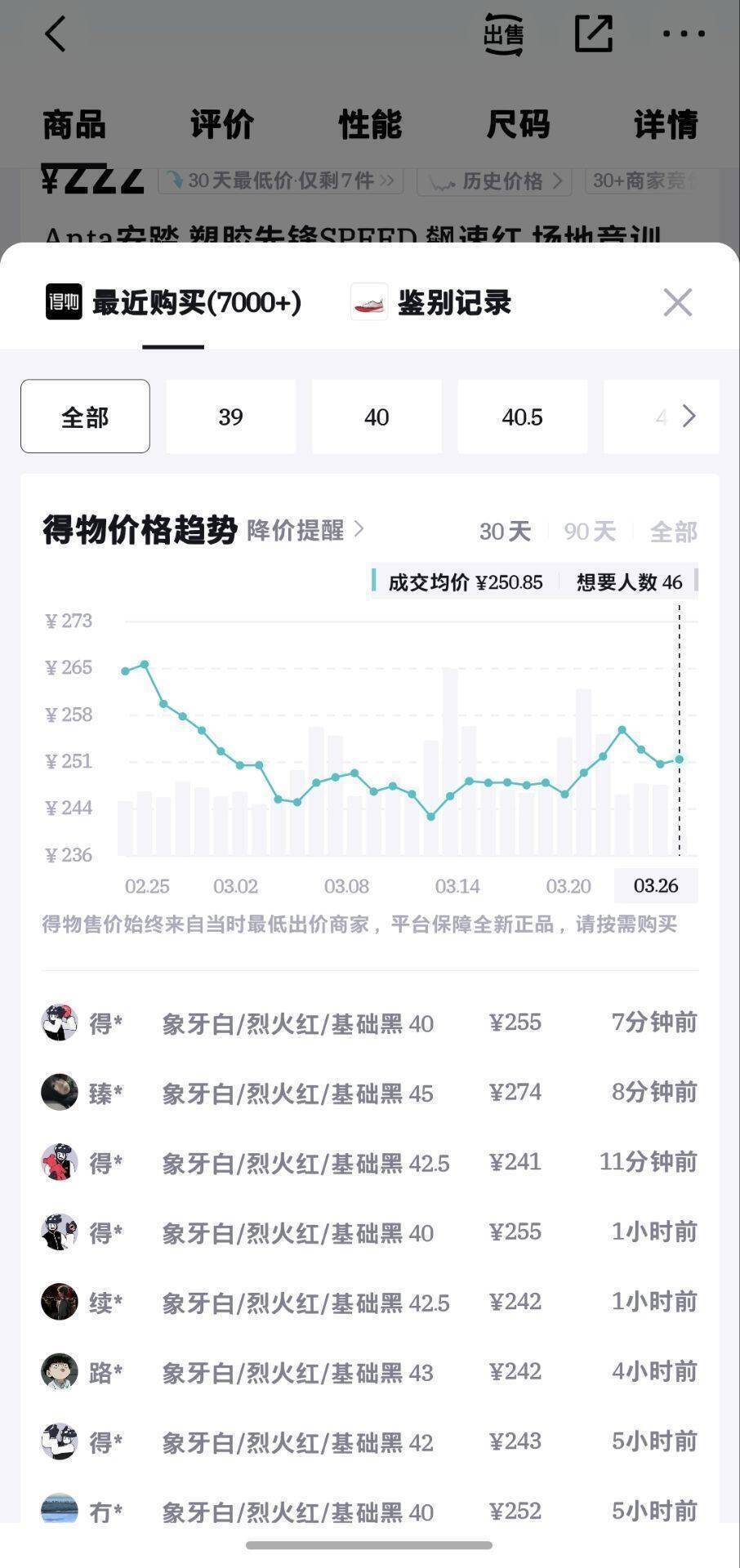This screenshot has height=1568, width=740.
Task: Jump to the 评价 section
Action: coord(222,125)
